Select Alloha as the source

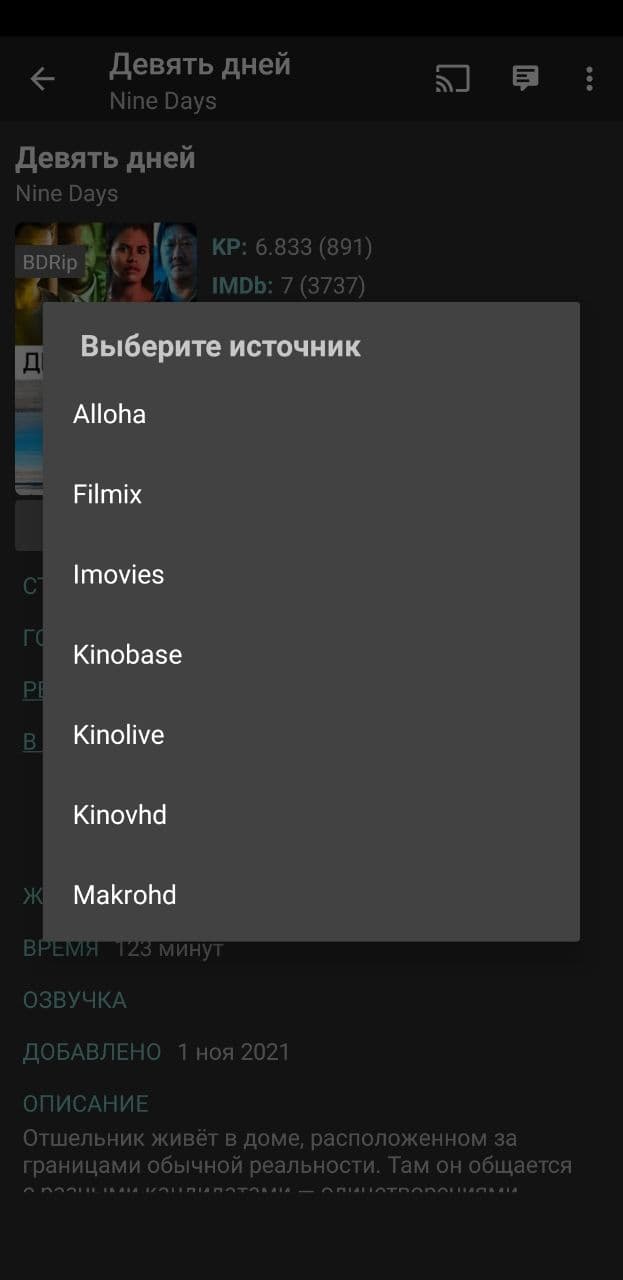311,414
